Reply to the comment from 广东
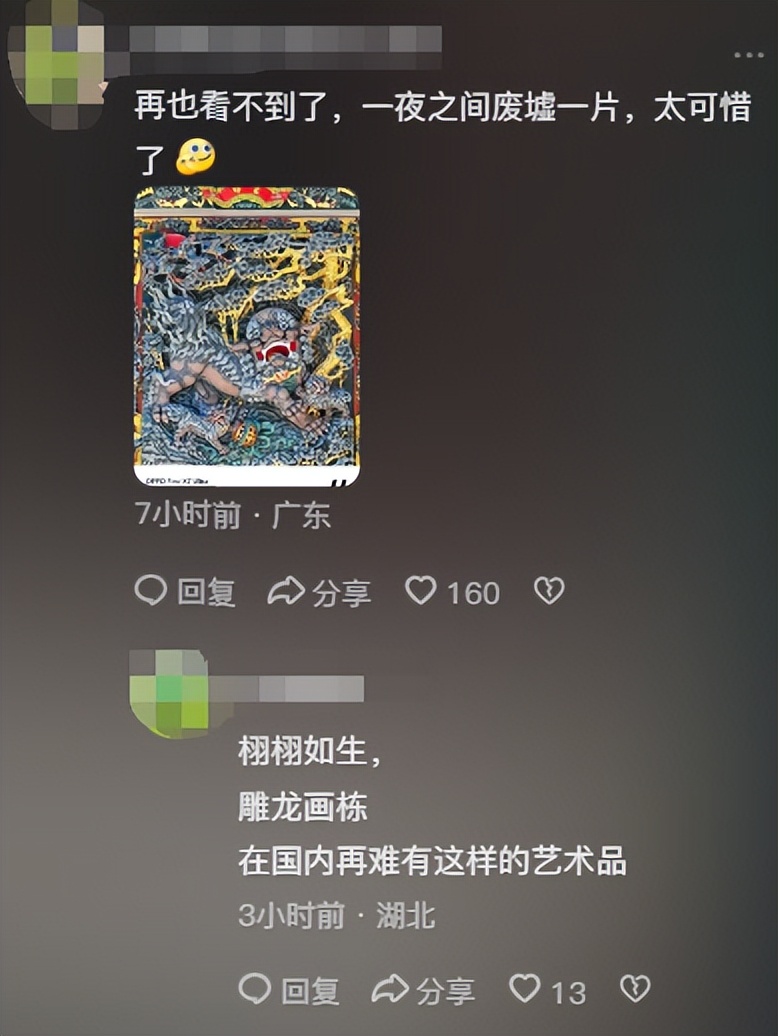The width and height of the screenshot is (778, 1036). pyautogui.click(x=186, y=592)
